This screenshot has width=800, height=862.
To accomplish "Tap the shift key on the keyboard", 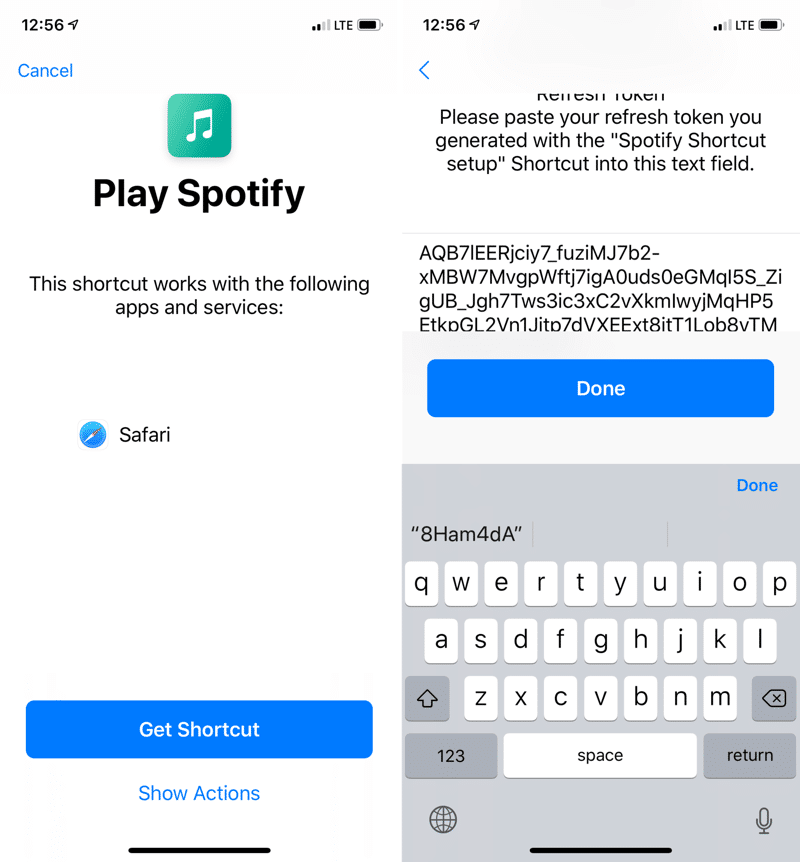I will click(427, 698).
